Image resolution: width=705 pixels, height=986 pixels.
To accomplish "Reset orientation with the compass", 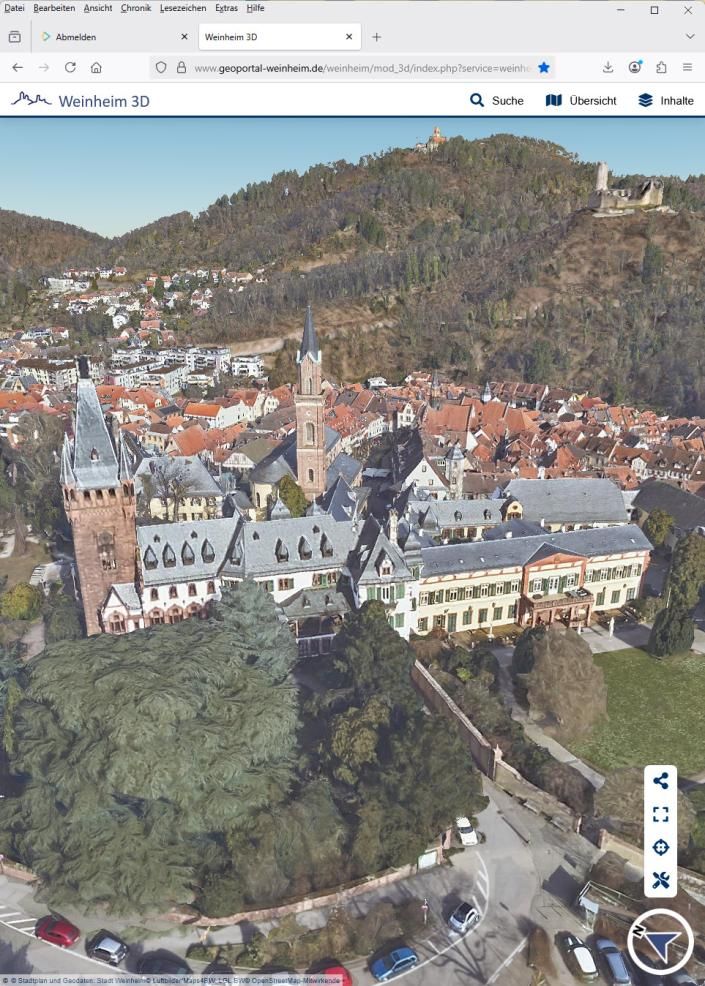I will (661, 941).
